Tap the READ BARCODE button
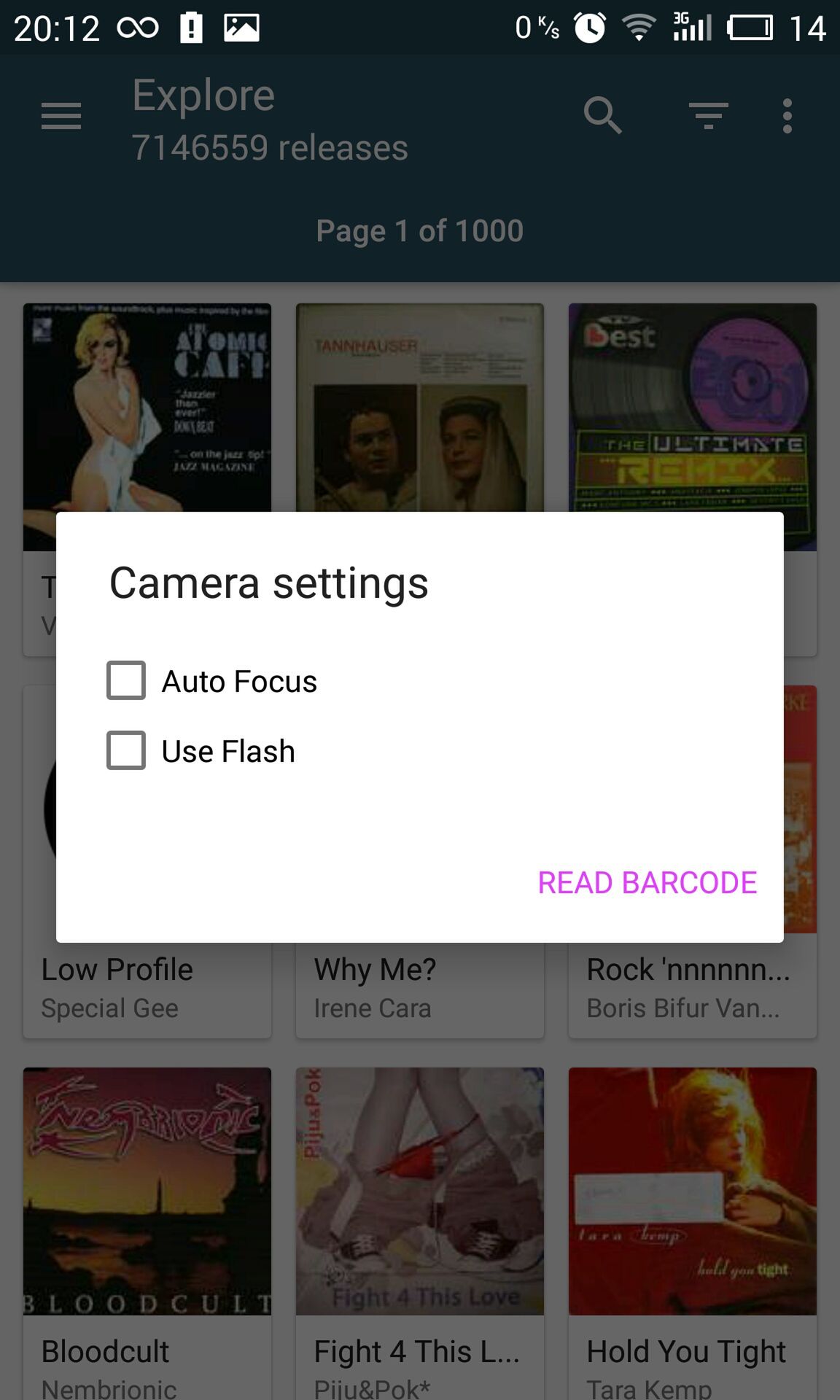The height and width of the screenshot is (1400, 840). (647, 882)
